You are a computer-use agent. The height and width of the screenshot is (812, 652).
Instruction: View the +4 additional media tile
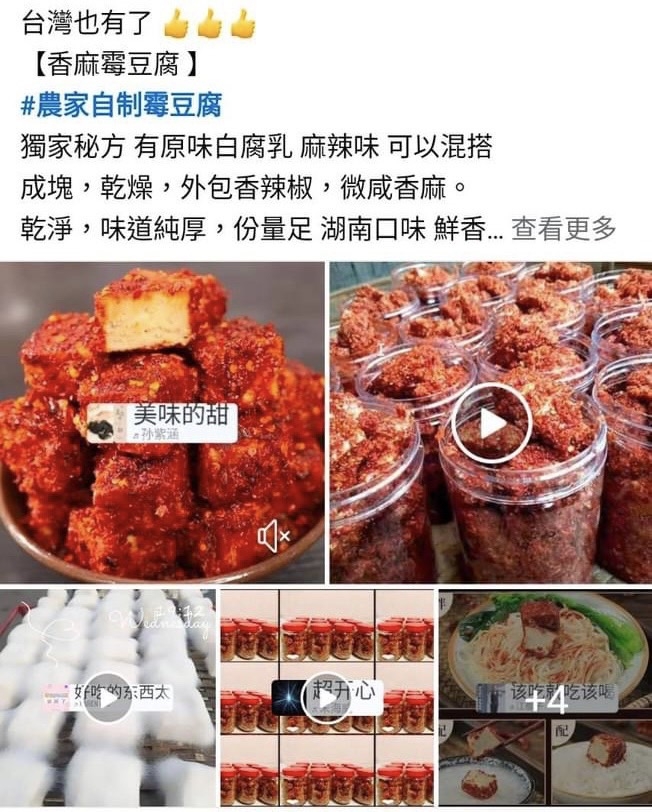(x=545, y=697)
